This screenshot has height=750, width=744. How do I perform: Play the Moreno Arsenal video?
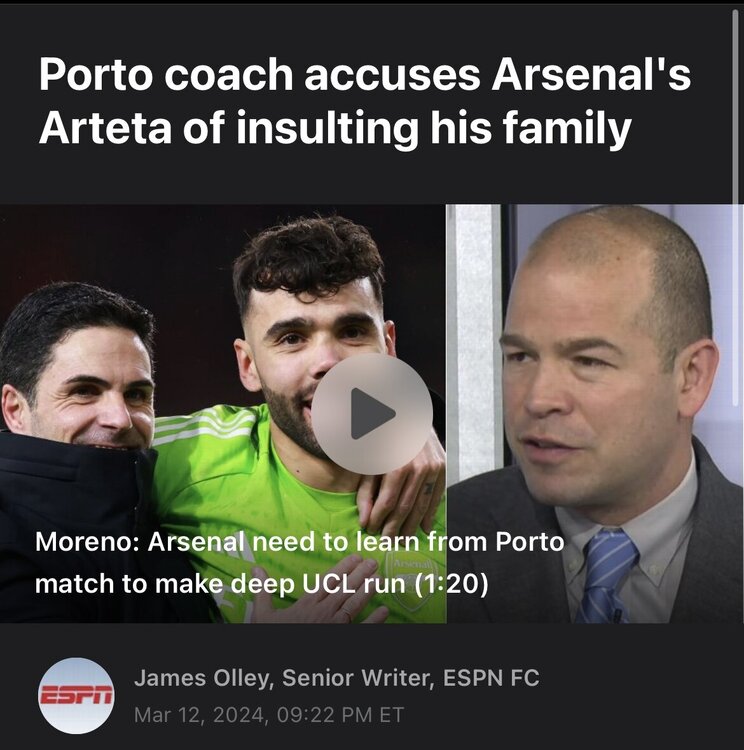pyautogui.click(x=372, y=413)
